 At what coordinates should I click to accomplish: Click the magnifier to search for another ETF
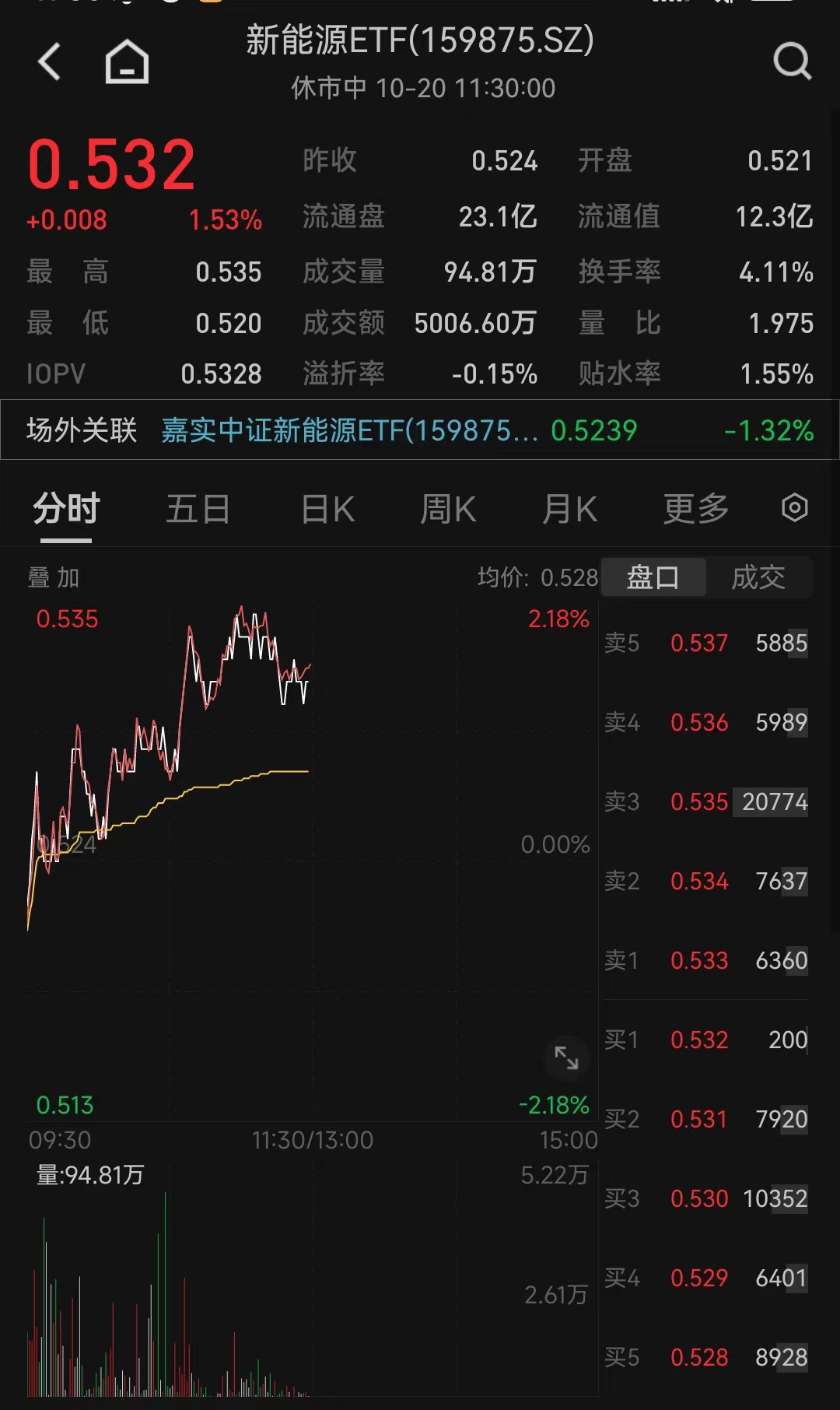[x=792, y=61]
